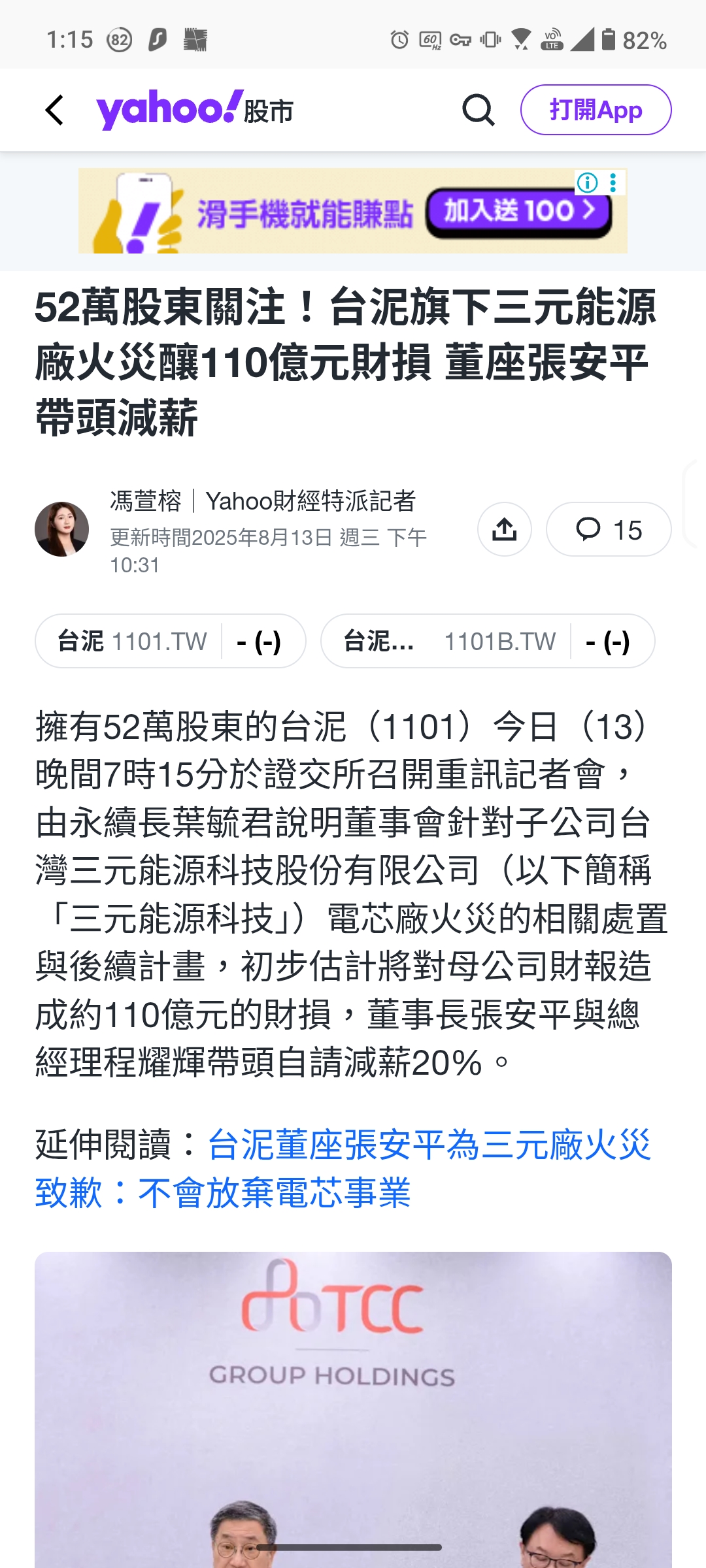The height and width of the screenshot is (1568, 706).
Task: View the 15 comments
Action: coord(609,529)
